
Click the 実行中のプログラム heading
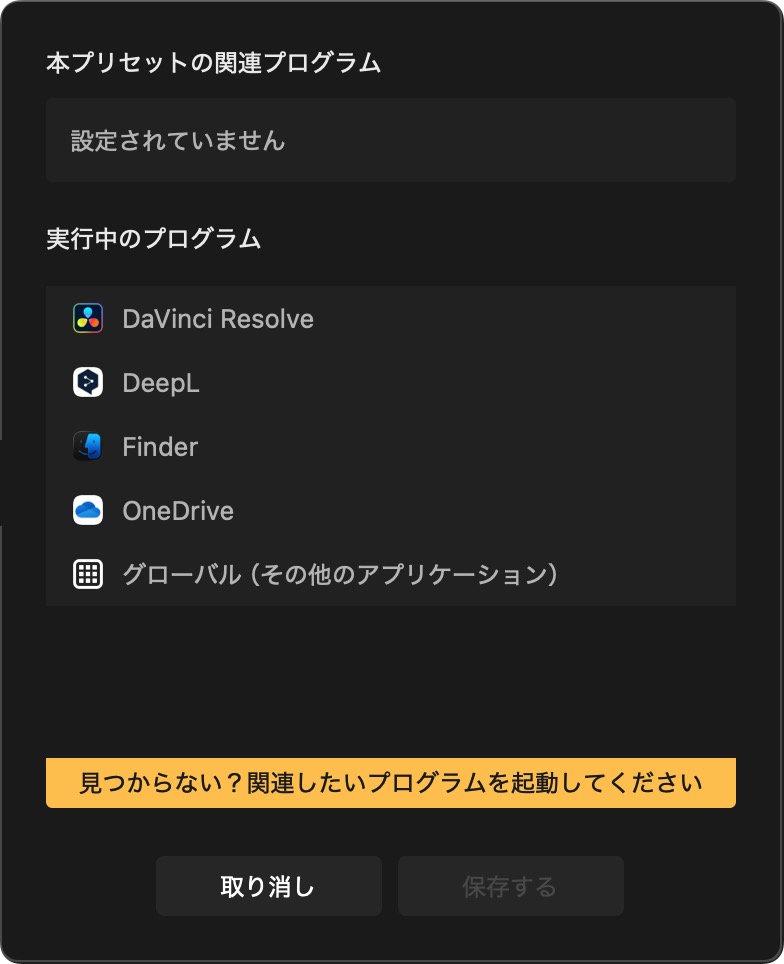click(152, 240)
